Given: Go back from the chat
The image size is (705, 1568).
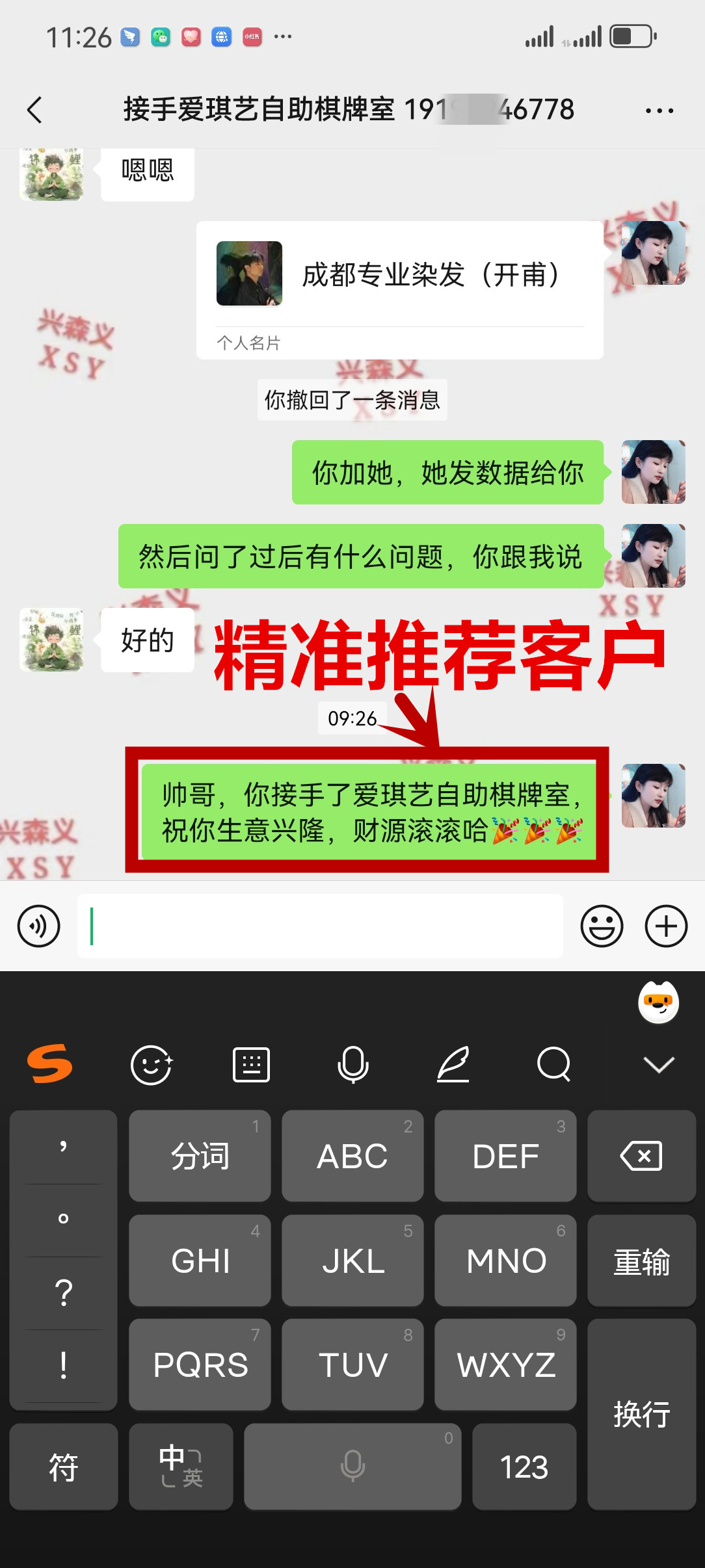Looking at the screenshot, I should [35, 110].
